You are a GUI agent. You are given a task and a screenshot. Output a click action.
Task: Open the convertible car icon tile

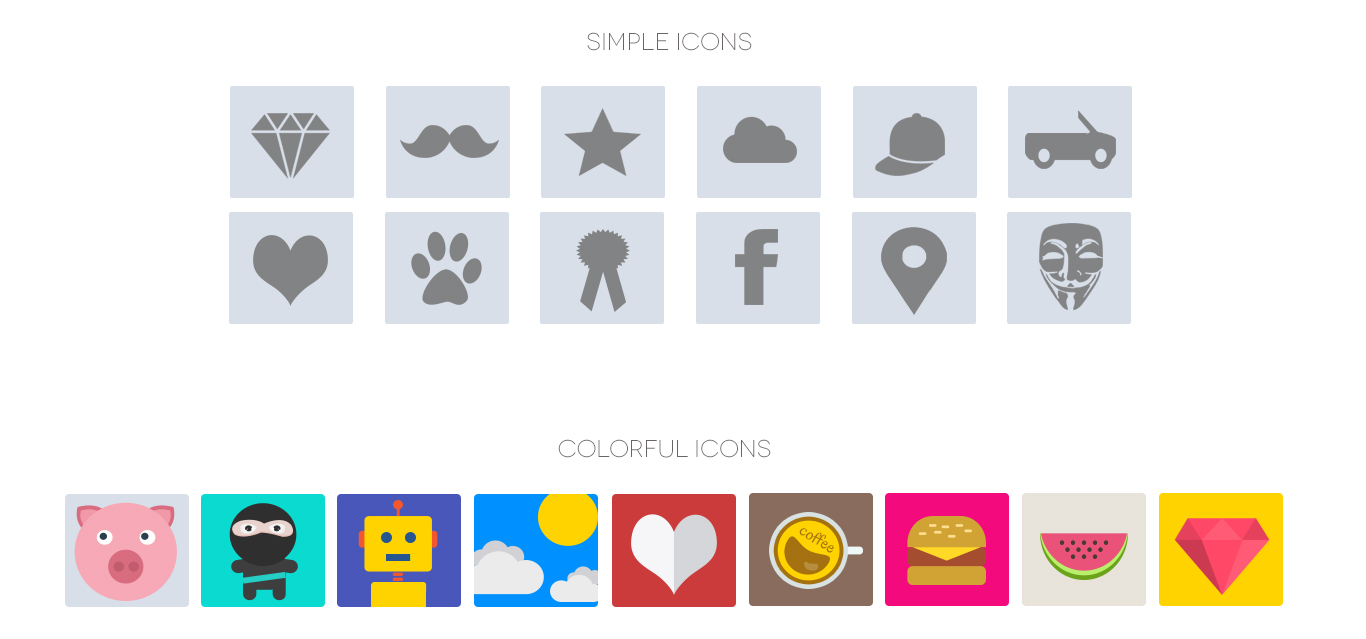(1069, 142)
